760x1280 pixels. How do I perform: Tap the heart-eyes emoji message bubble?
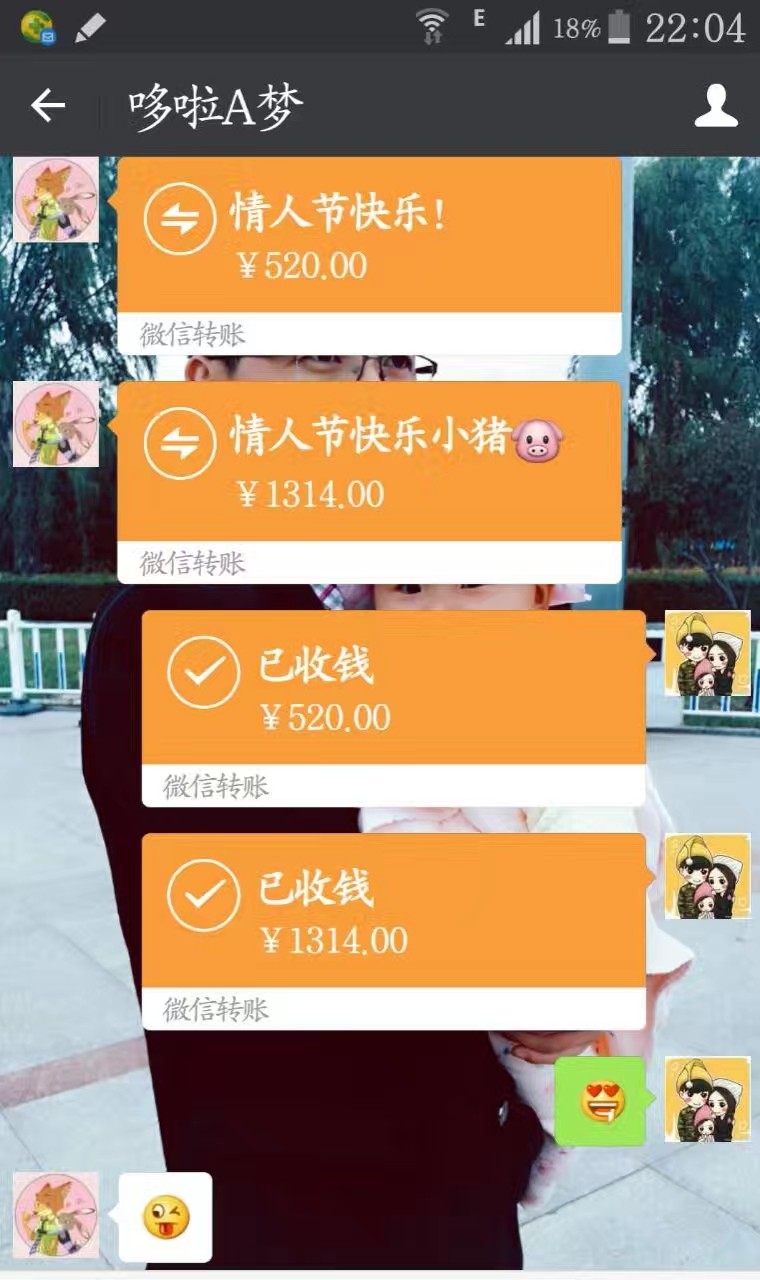pos(601,1101)
